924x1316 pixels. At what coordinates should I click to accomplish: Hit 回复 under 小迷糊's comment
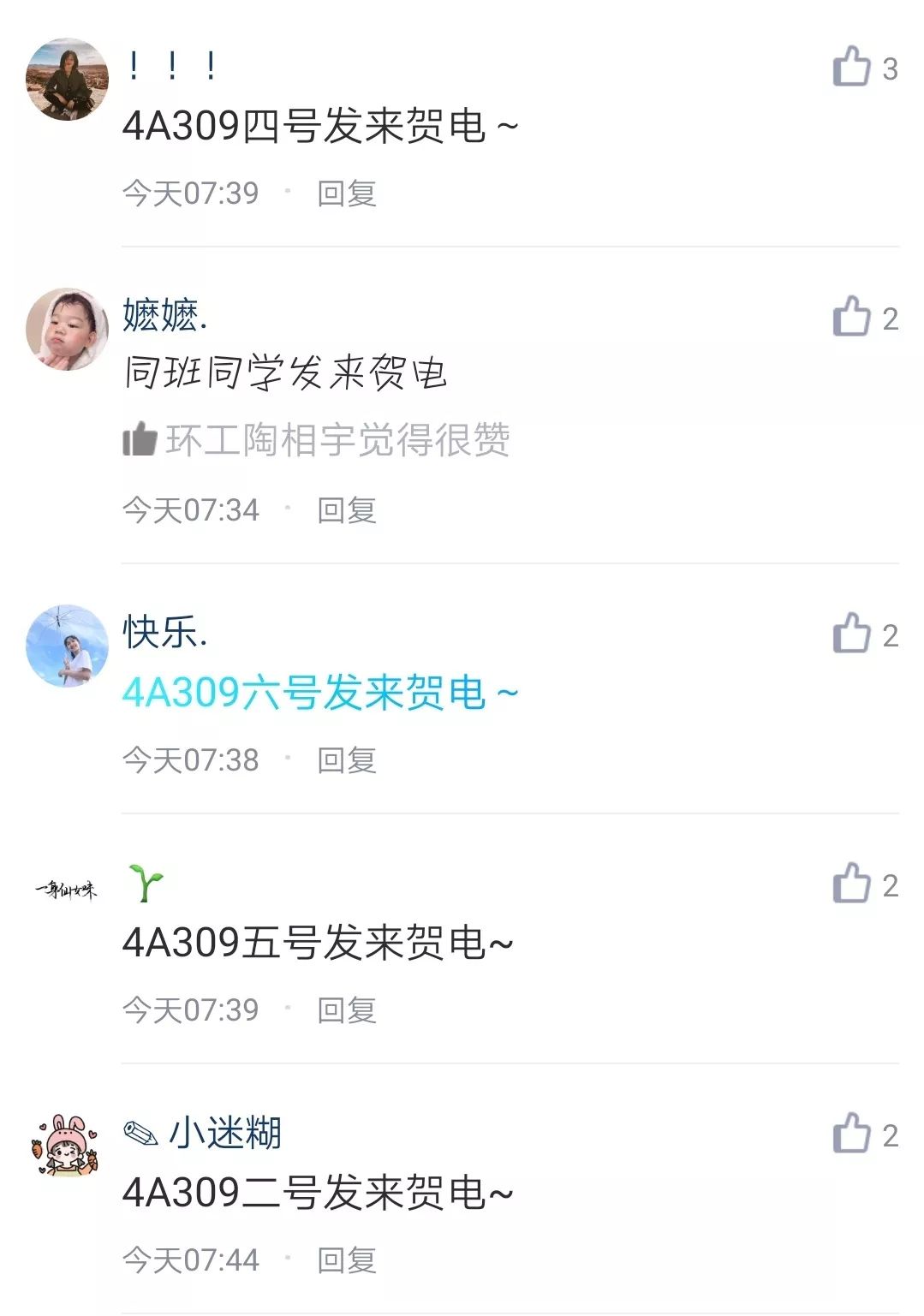pos(347,1260)
